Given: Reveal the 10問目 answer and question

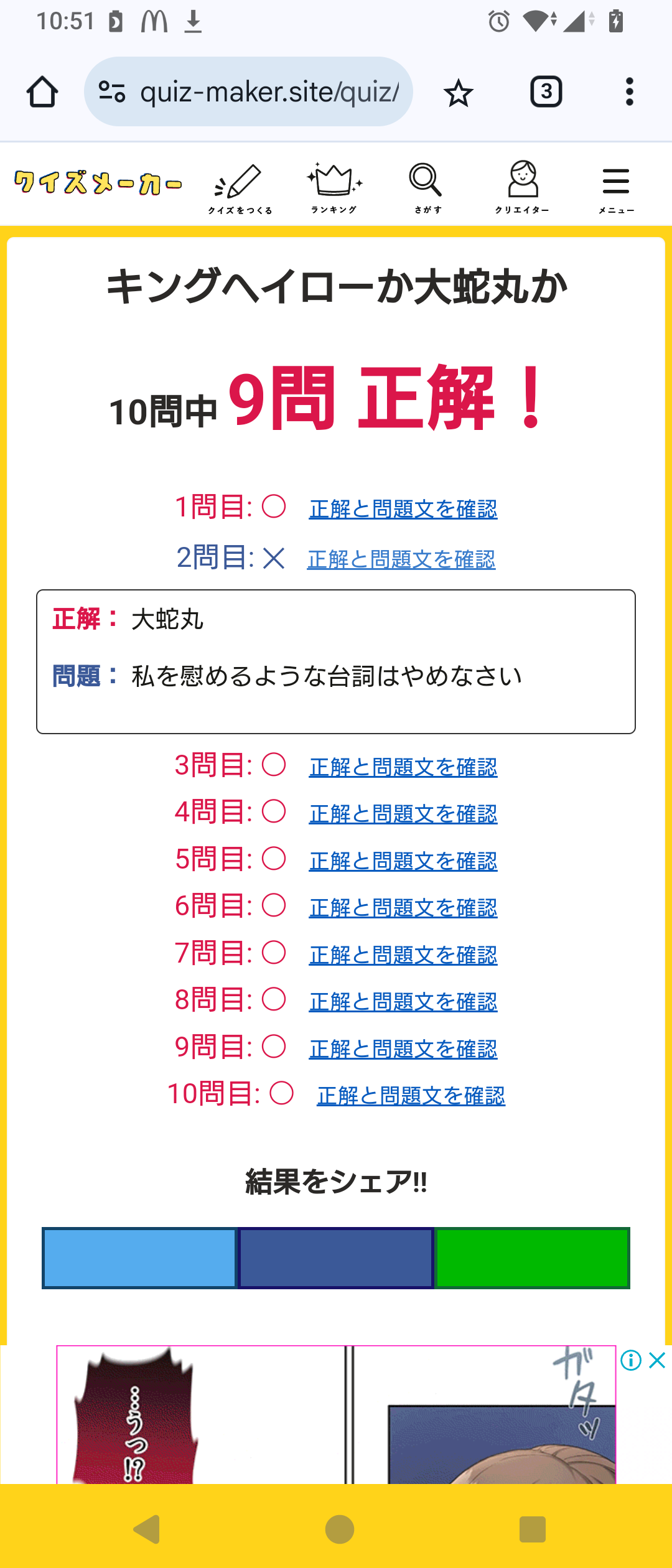Looking at the screenshot, I should [411, 1096].
